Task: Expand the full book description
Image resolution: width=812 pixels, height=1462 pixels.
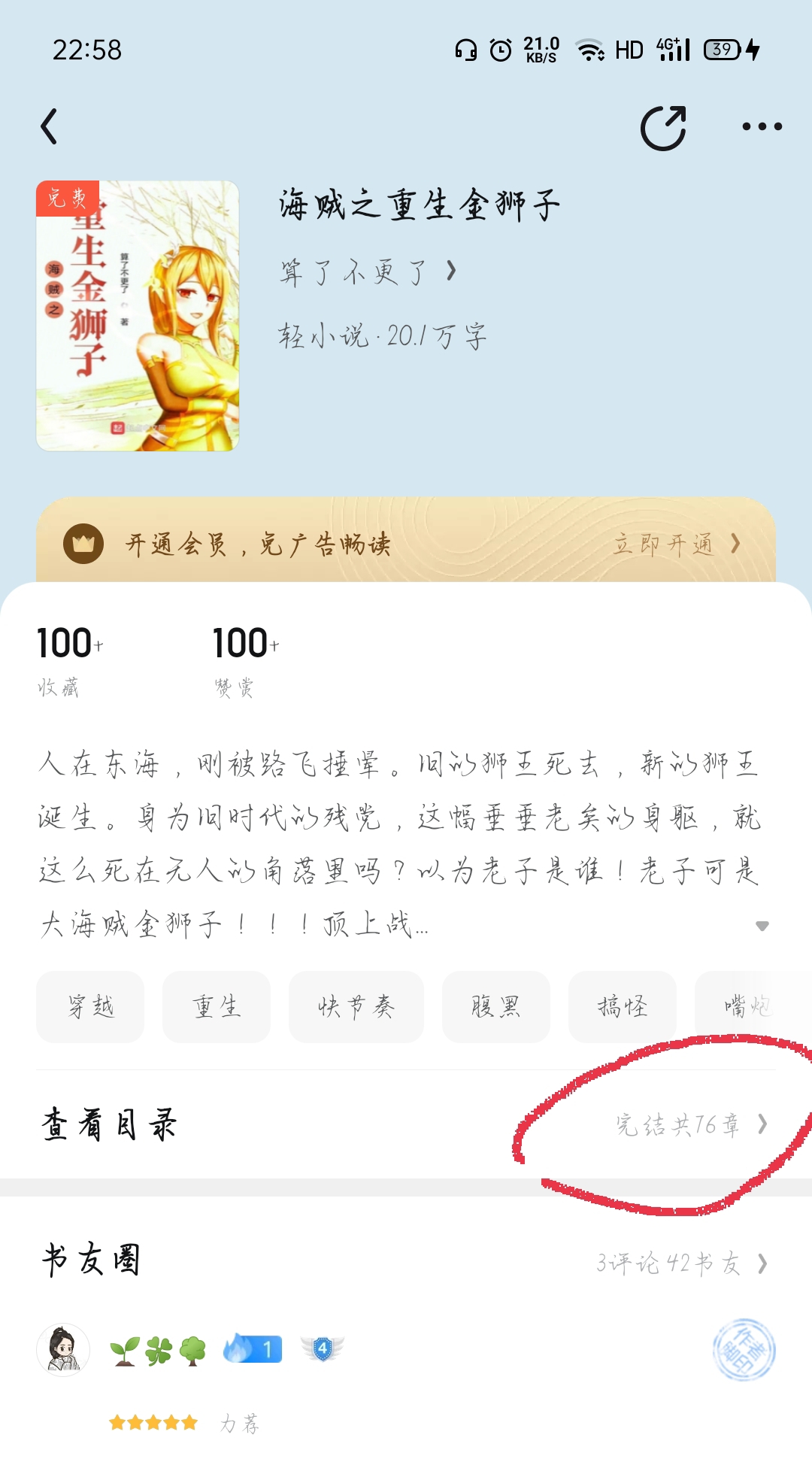Action: coord(762,926)
